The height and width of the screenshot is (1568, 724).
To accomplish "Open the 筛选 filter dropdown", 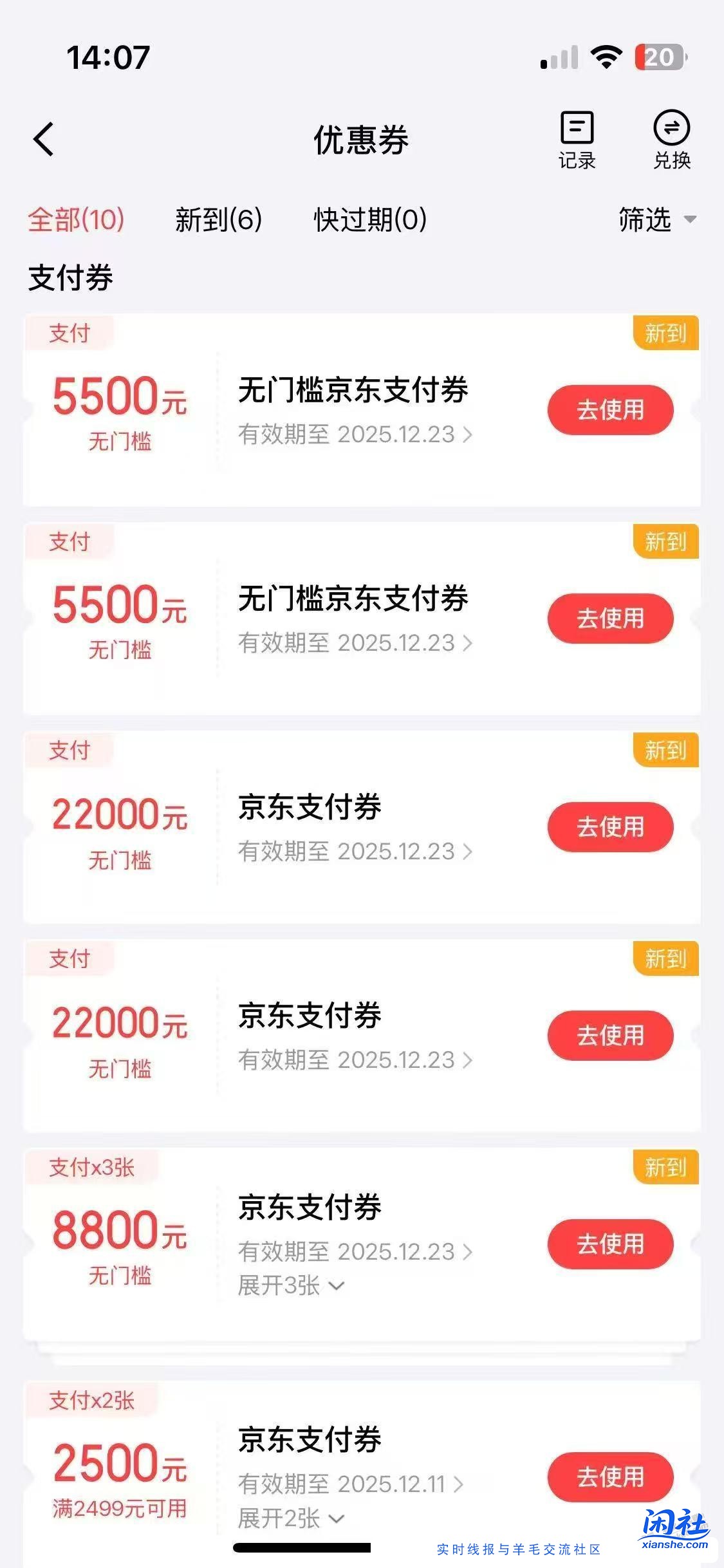I will pos(656,221).
